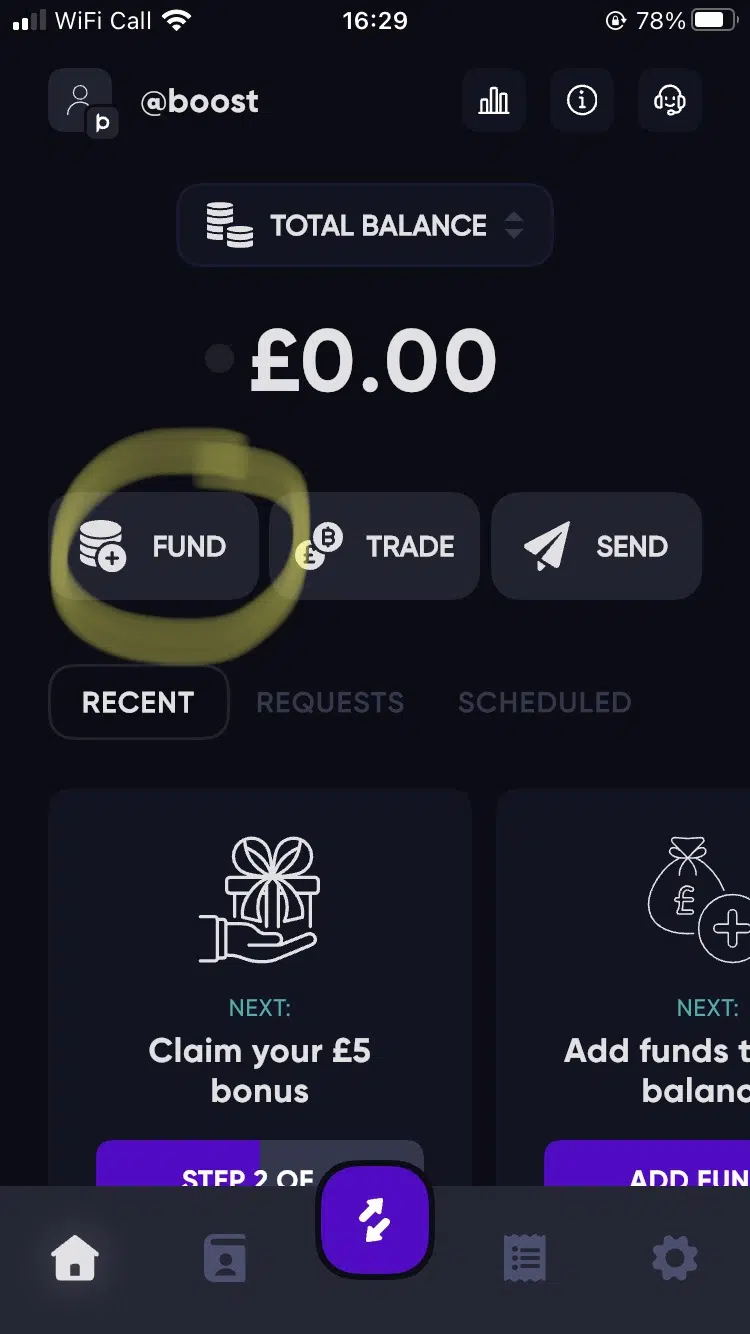The width and height of the screenshot is (750, 1334).
Task: Select the coins icon inside FUND button
Action: point(100,546)
